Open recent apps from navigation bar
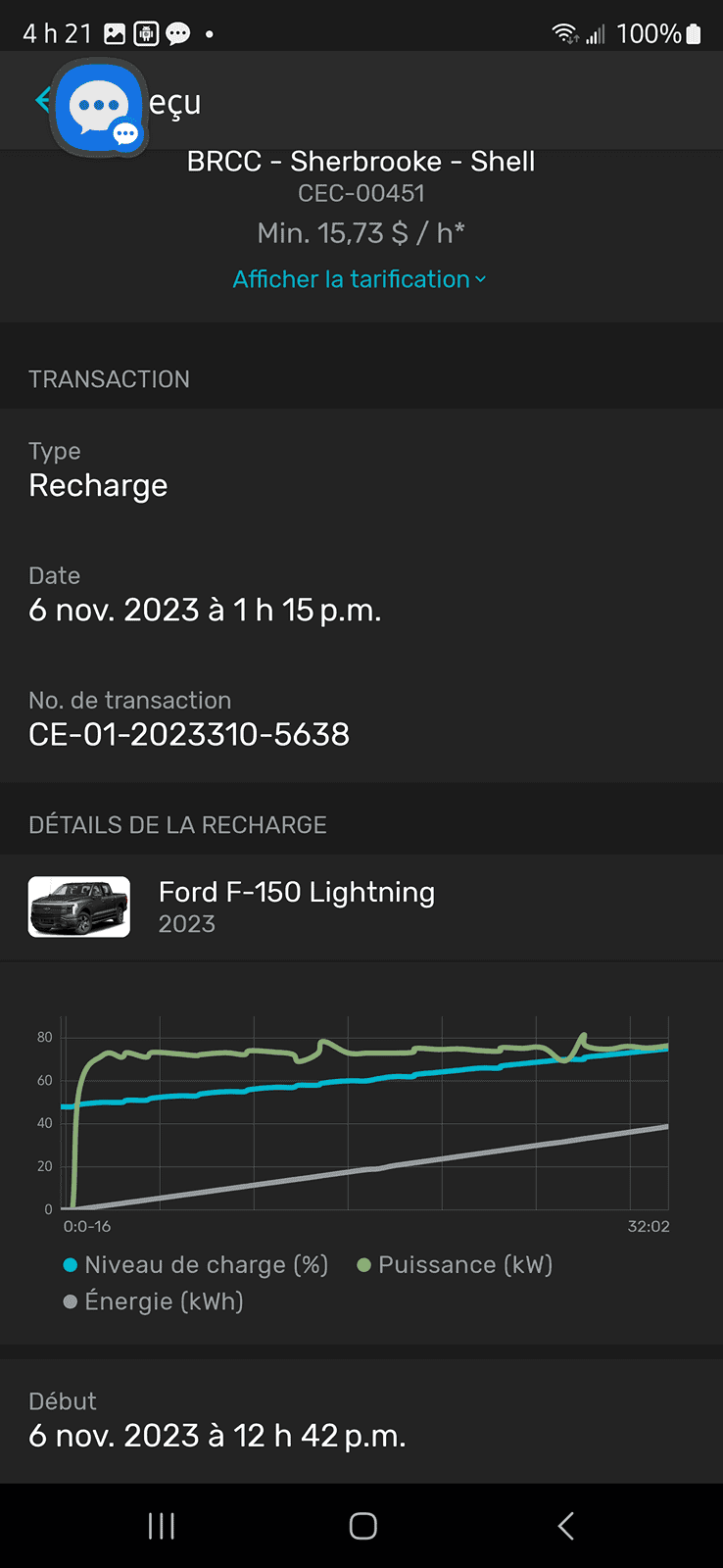Screen dimensions: 723x1568 click(x=162, y=1526)
